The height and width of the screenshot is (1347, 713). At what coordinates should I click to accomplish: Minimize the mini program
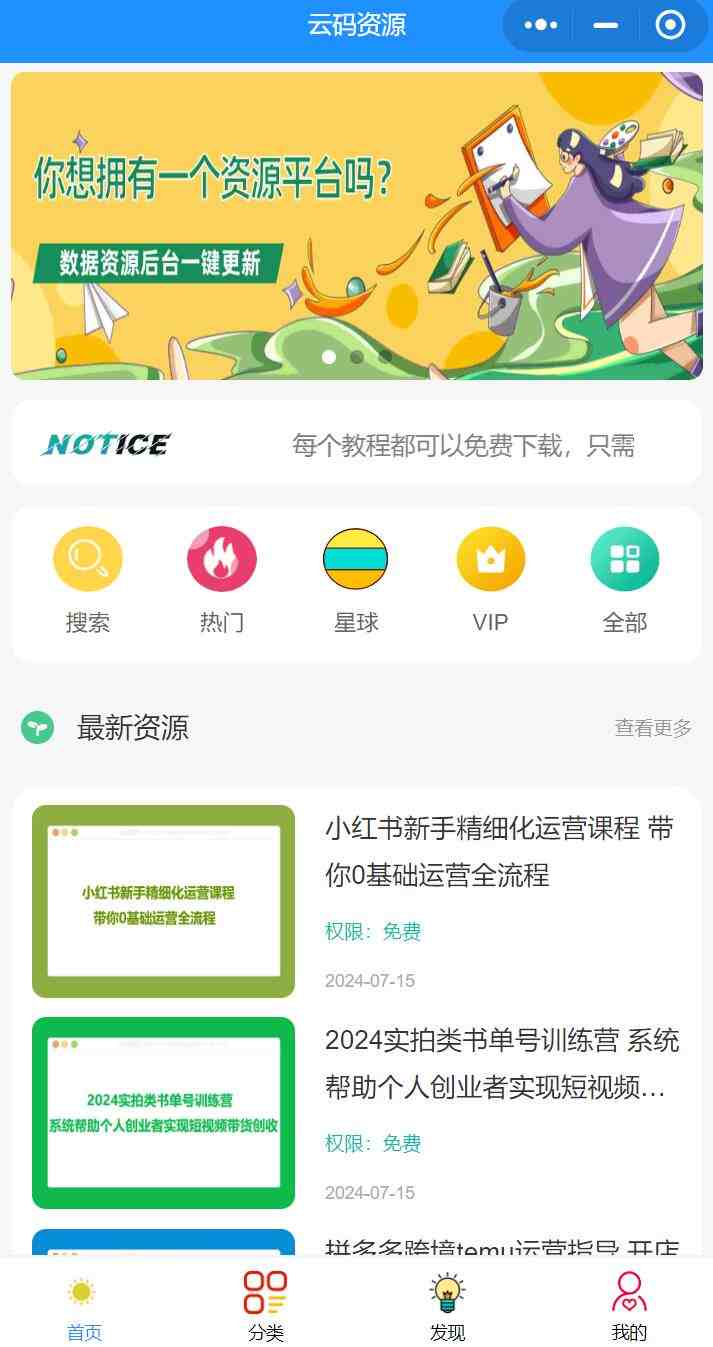[x=605, y=25]
